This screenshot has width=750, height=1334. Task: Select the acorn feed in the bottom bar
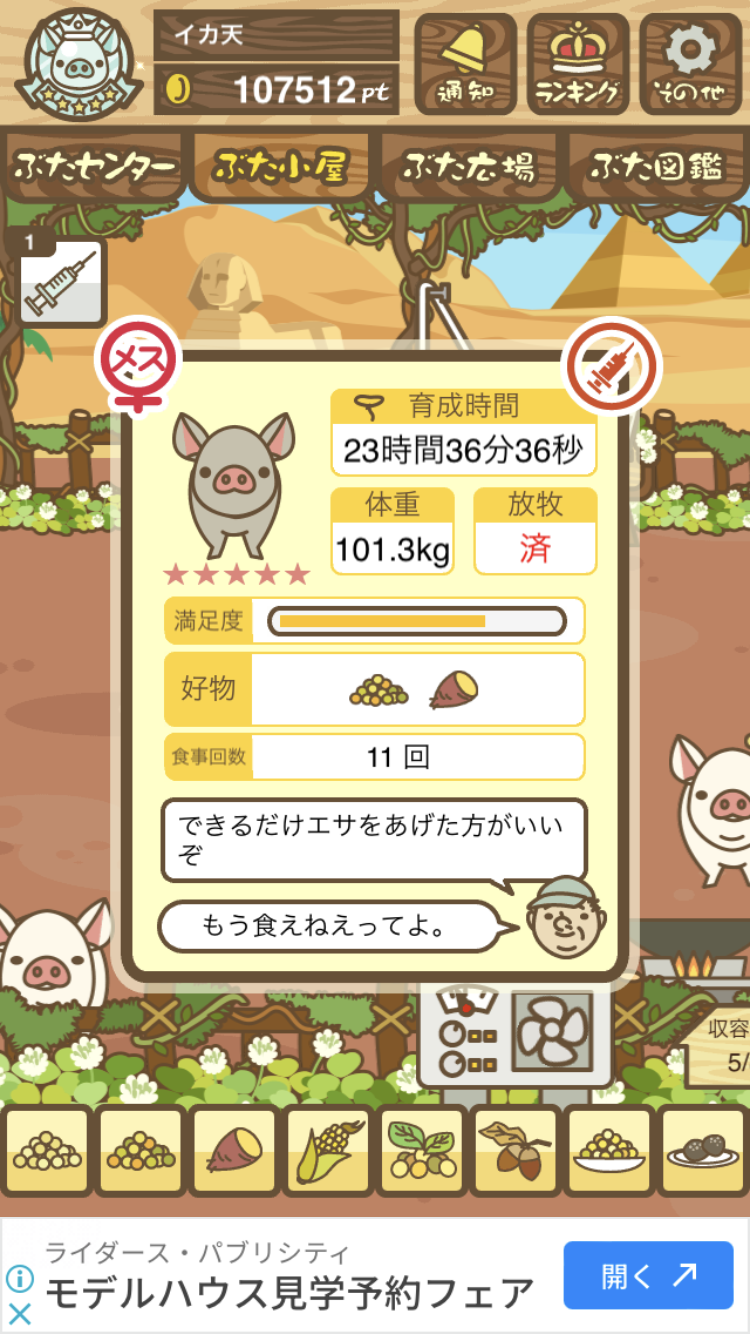click(514, 1151)
